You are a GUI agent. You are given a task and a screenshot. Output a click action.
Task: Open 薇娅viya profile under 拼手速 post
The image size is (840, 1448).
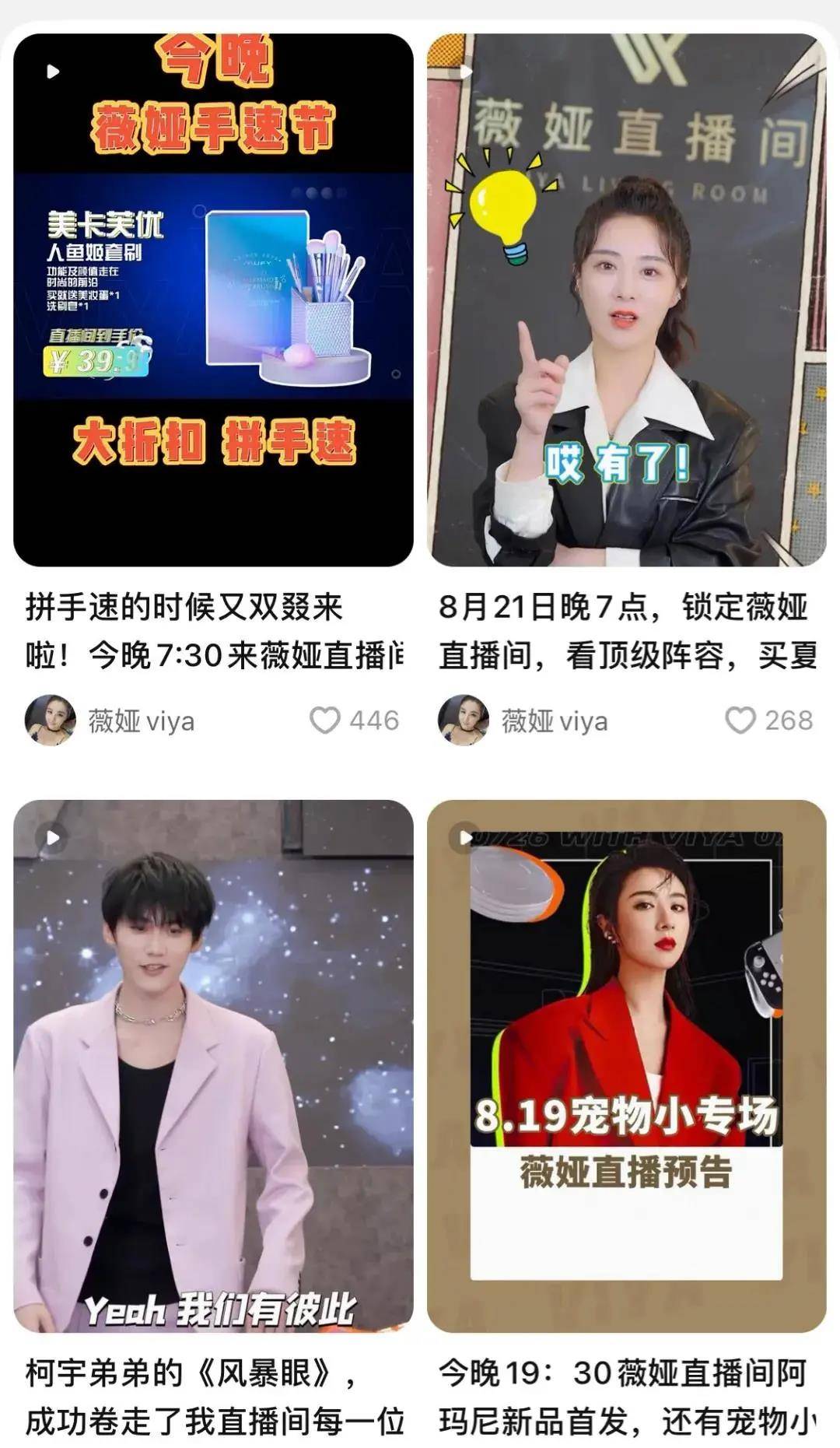110,720
